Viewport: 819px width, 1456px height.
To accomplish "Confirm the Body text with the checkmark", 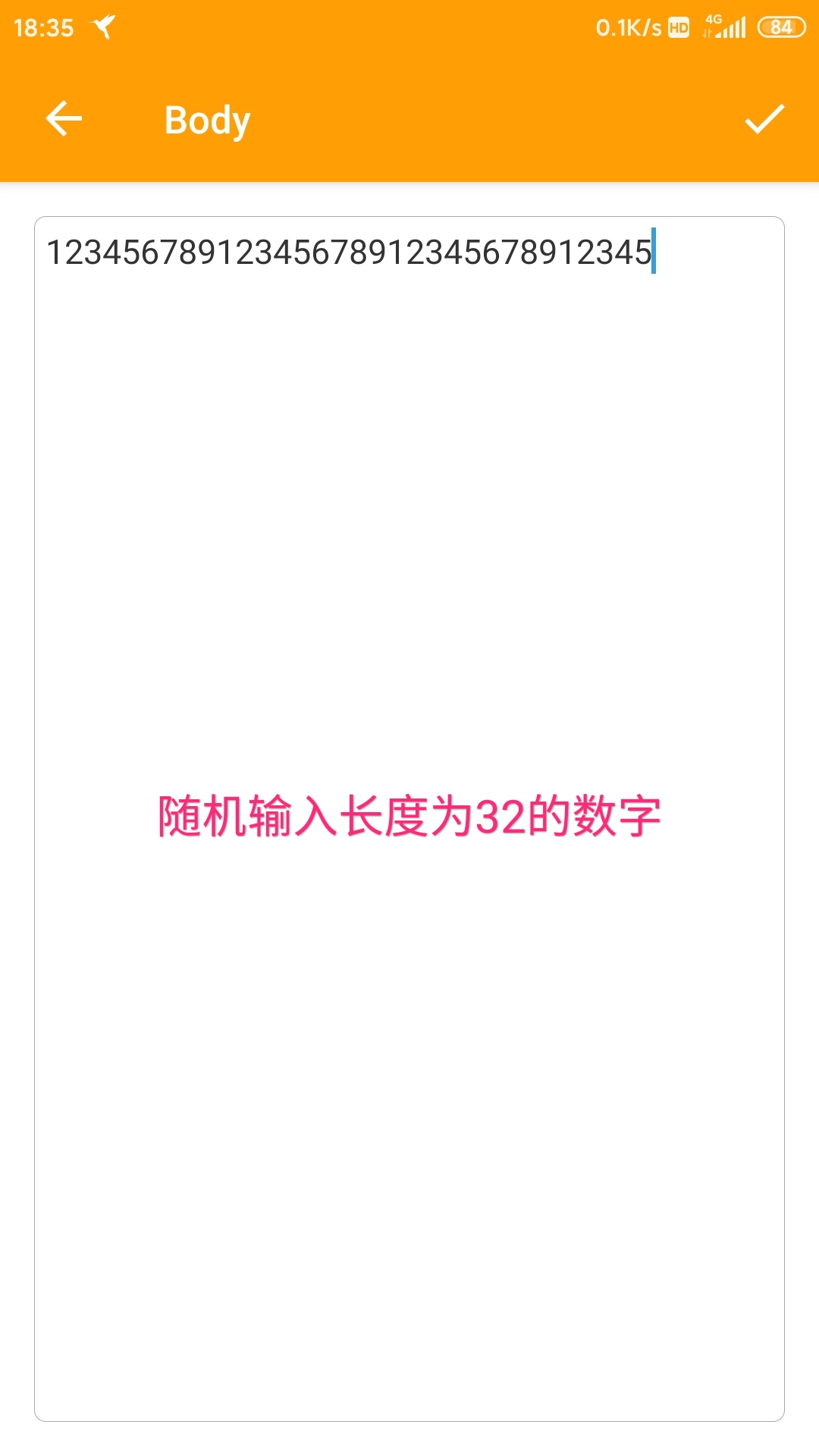I will coord(764,119).
